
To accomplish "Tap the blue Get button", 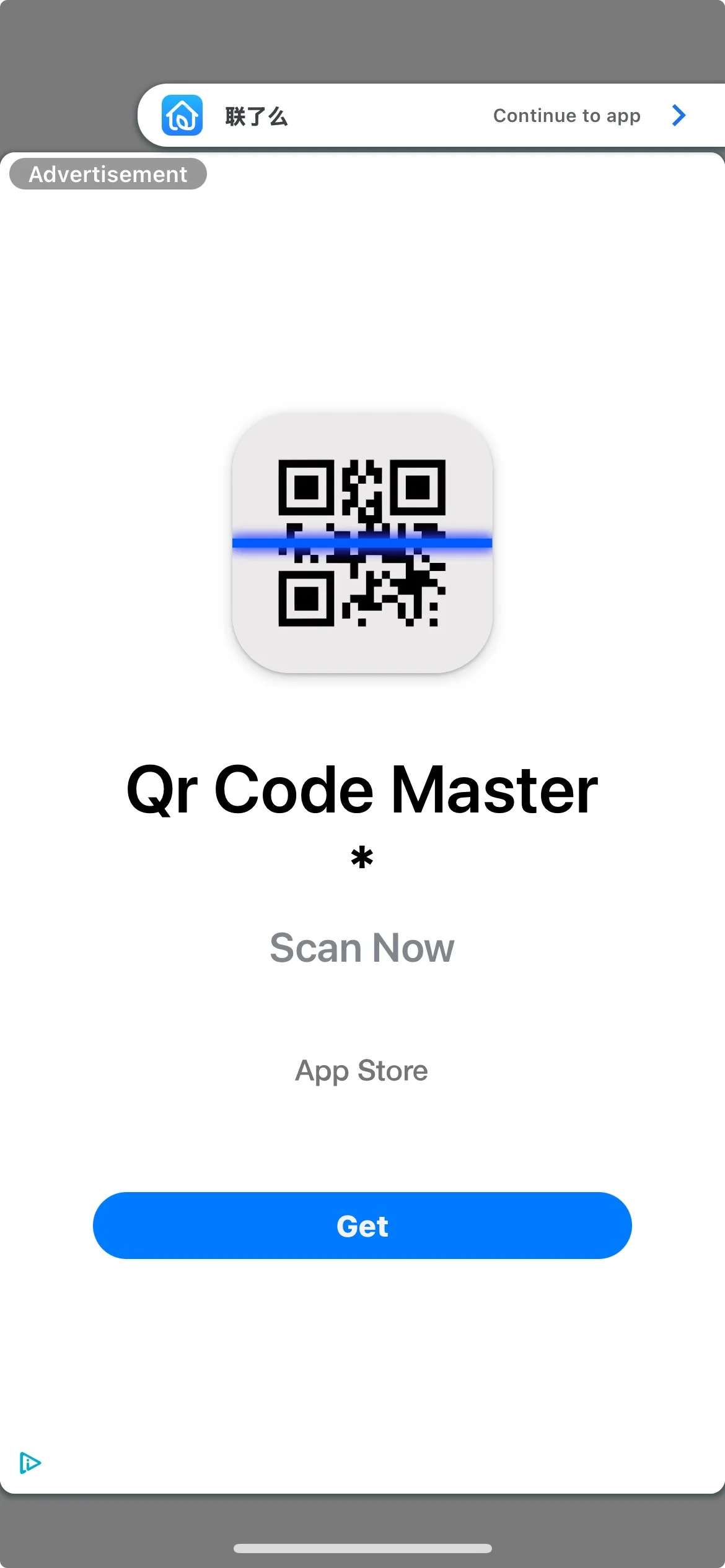I will (362, 1226).
